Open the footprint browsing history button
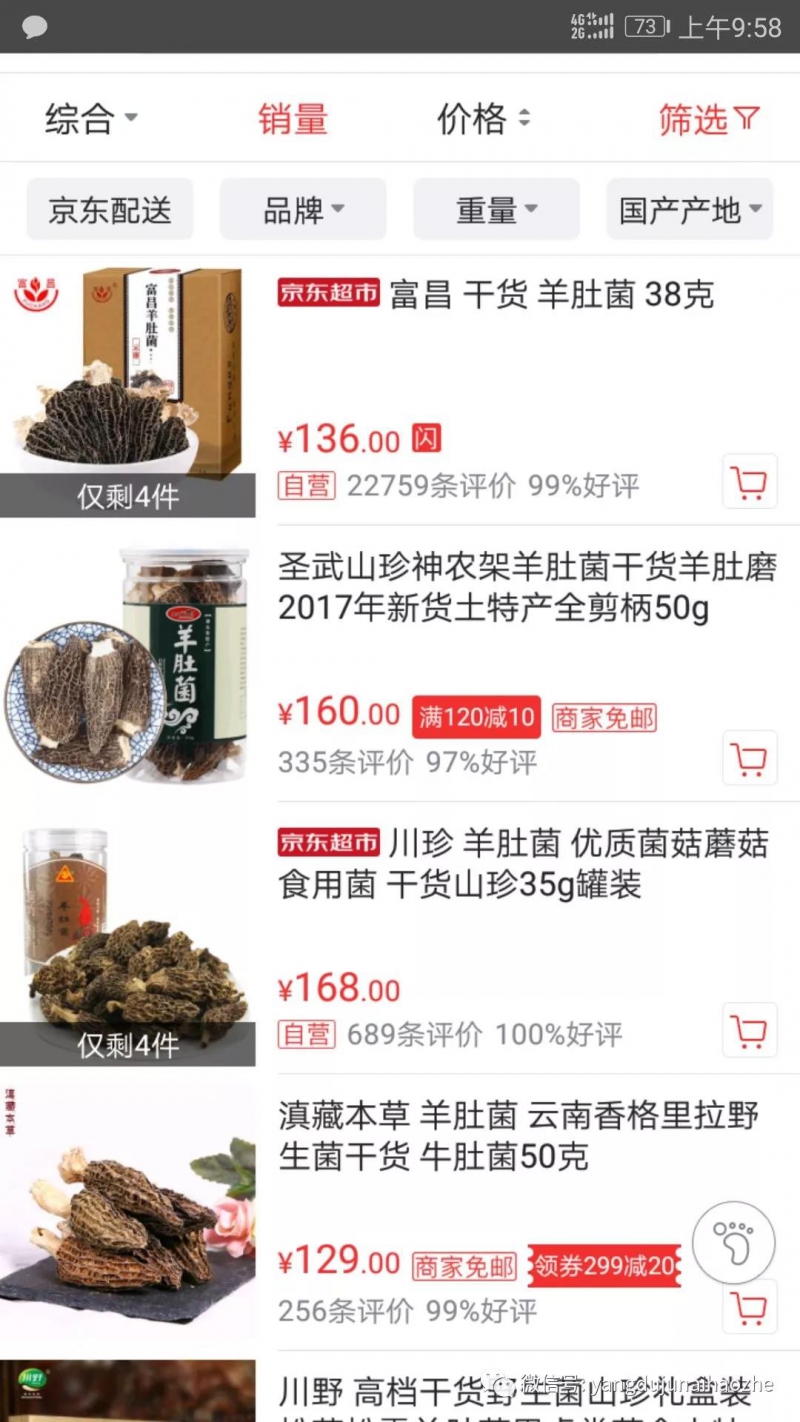The image size is (800, 1422). coord(733,1242)
